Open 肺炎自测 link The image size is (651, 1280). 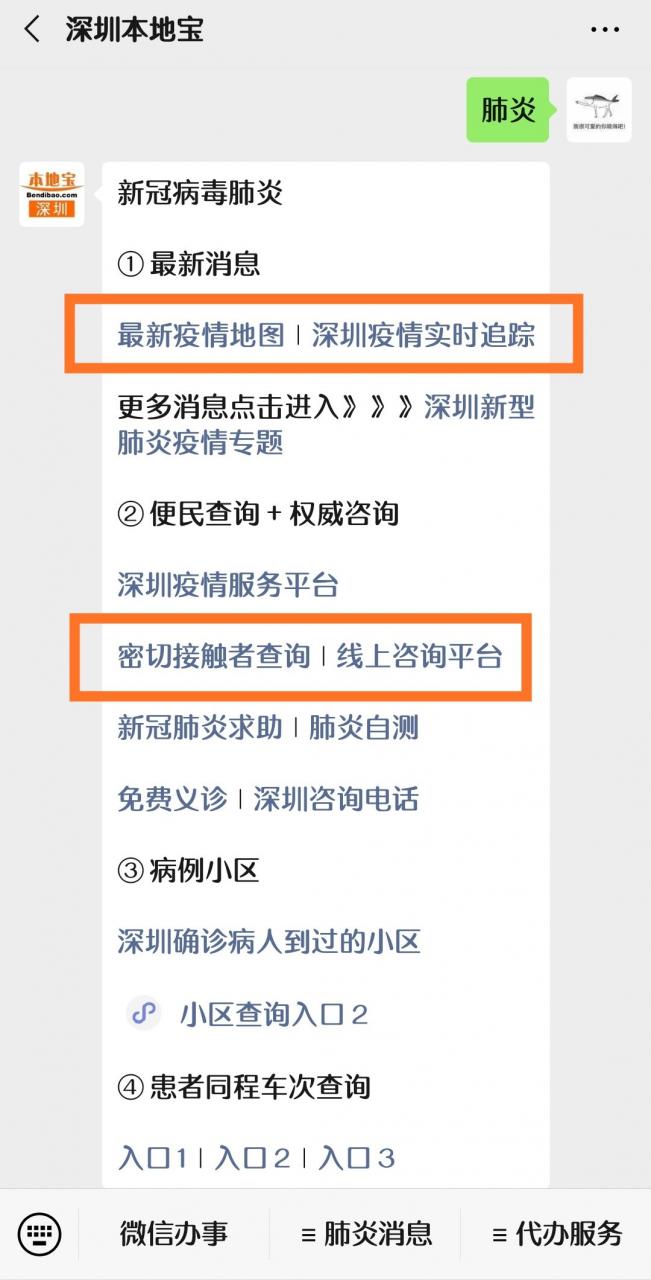click(x=363, y=728)
